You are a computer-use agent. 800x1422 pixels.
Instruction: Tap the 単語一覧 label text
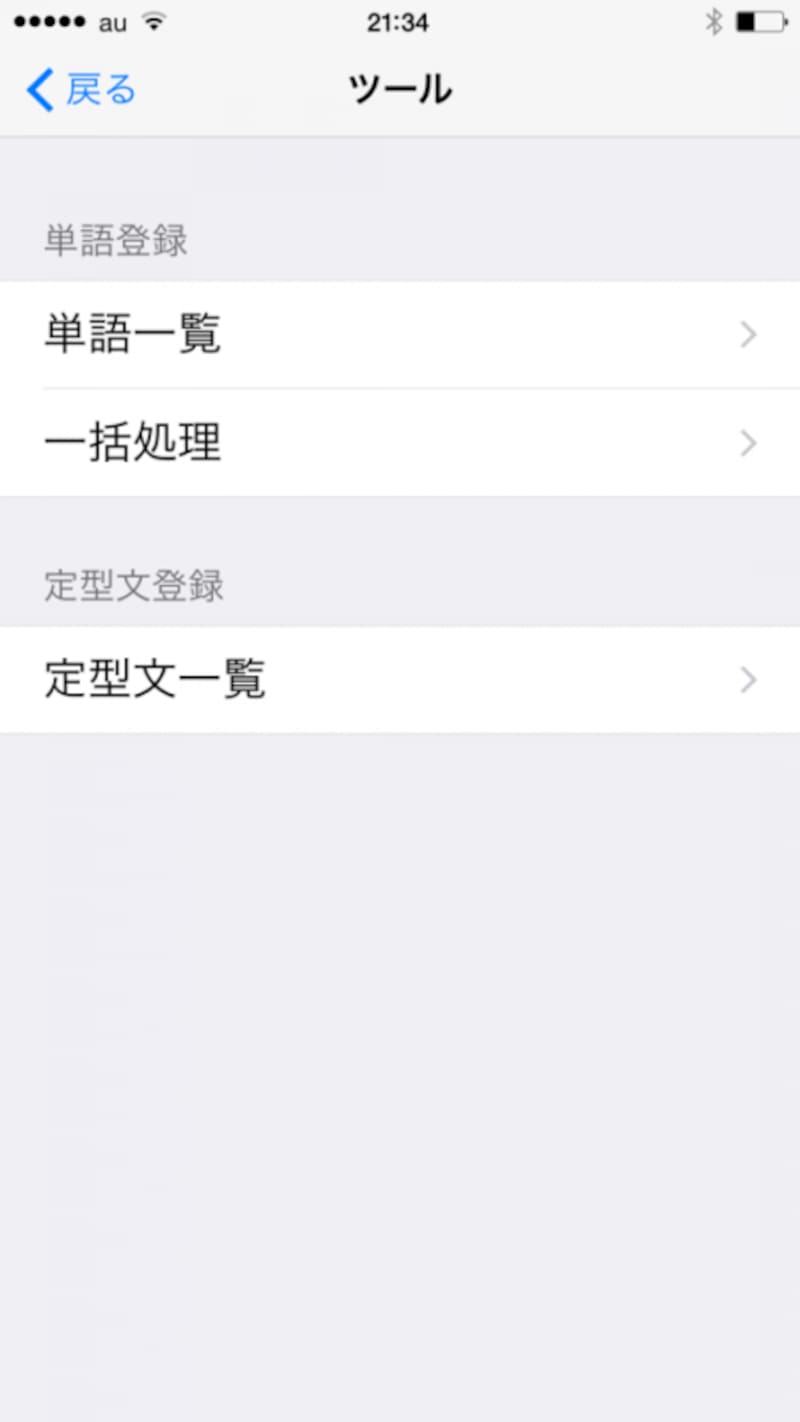coord(131,334)
